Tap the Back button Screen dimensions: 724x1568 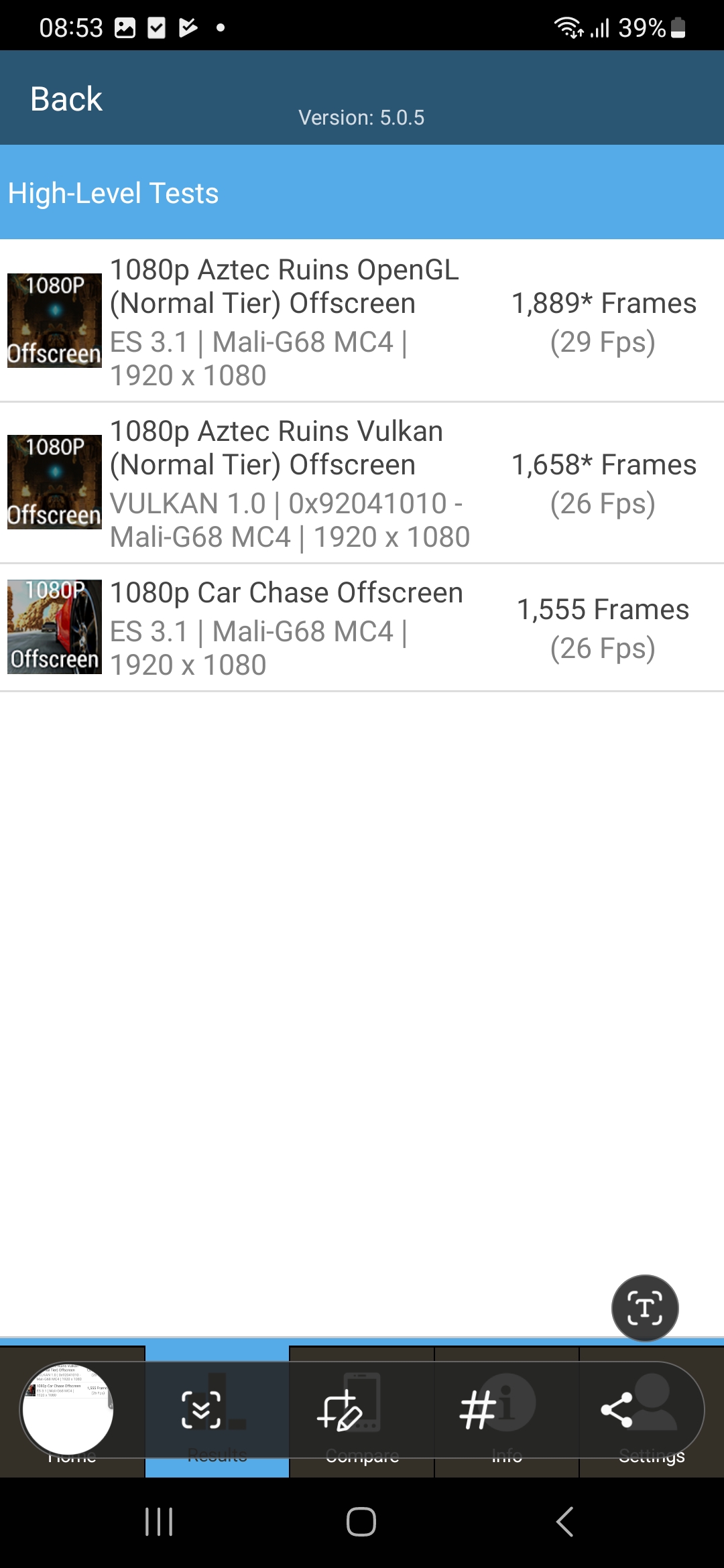coord(66,99)
